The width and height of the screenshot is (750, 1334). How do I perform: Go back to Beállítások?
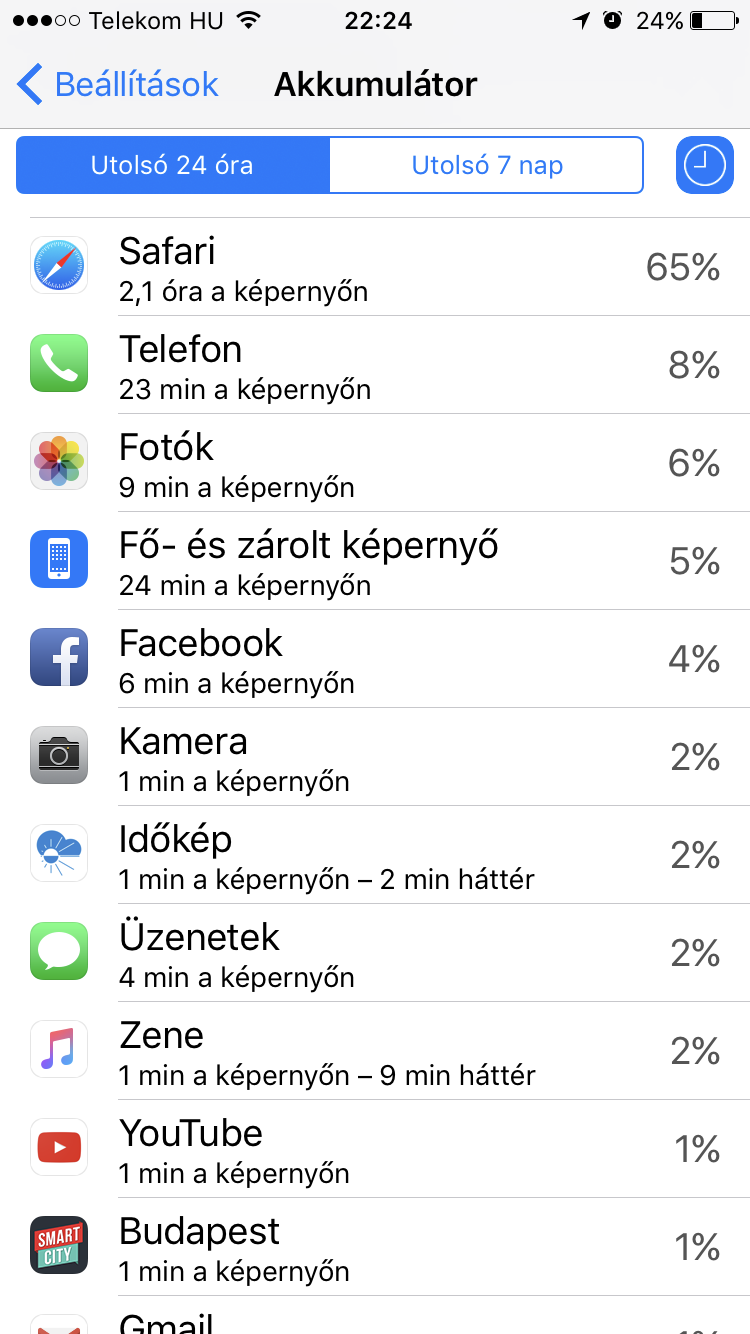pyautogui.click(x=118, y=85)
